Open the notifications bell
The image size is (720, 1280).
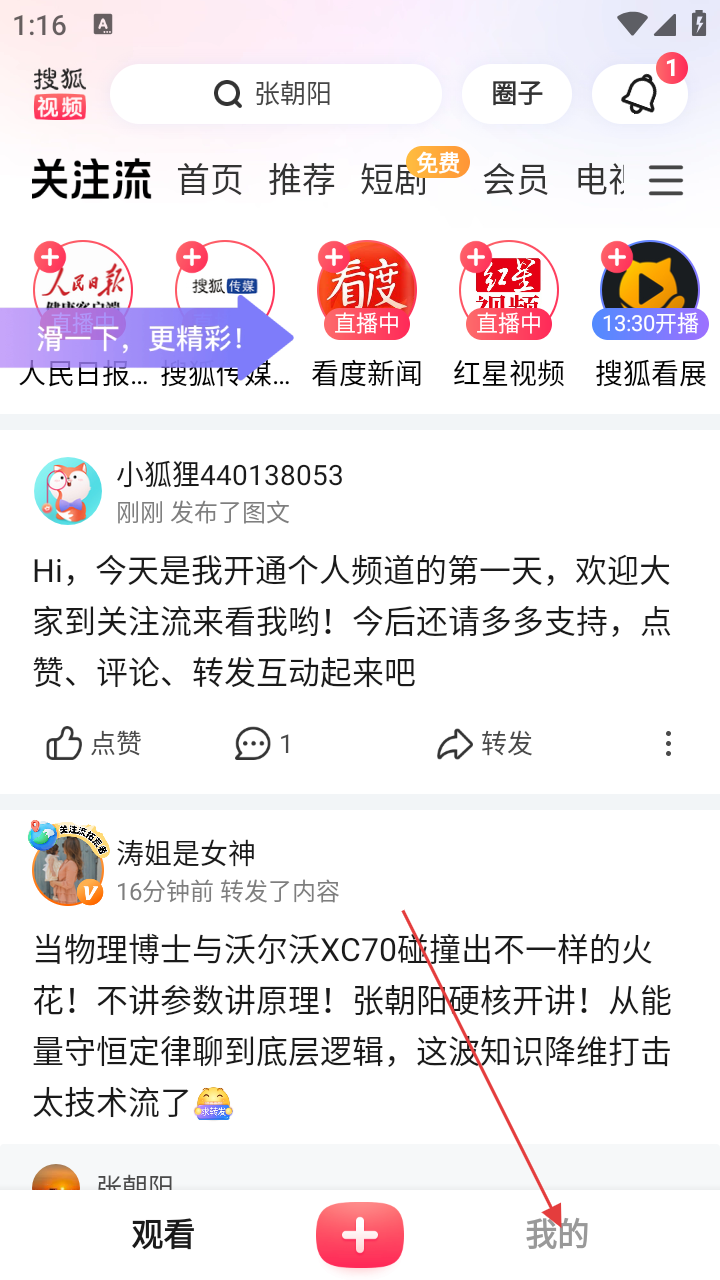click(x=640, y=94)
